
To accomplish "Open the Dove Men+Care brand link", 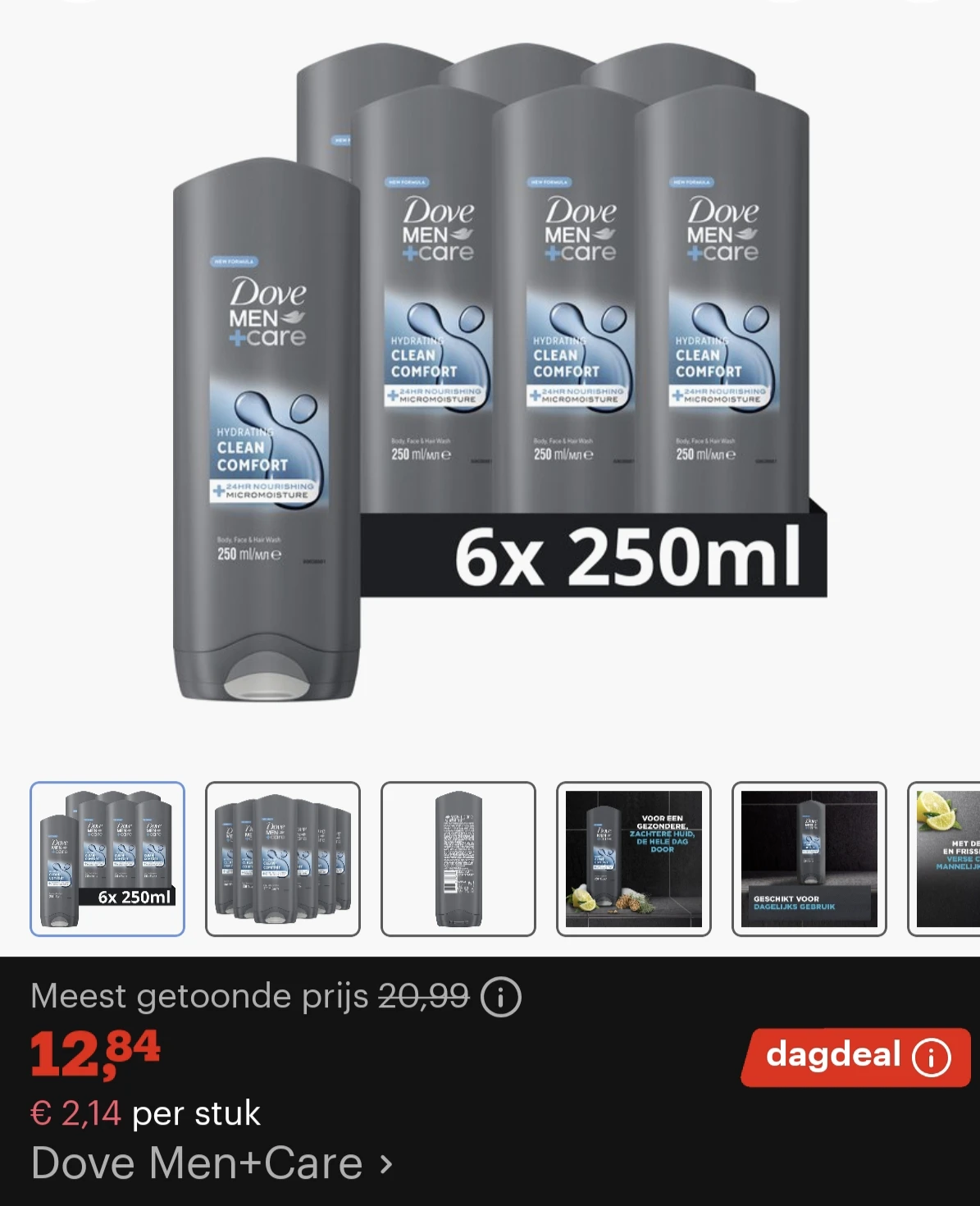I will tap(212, 1163).
